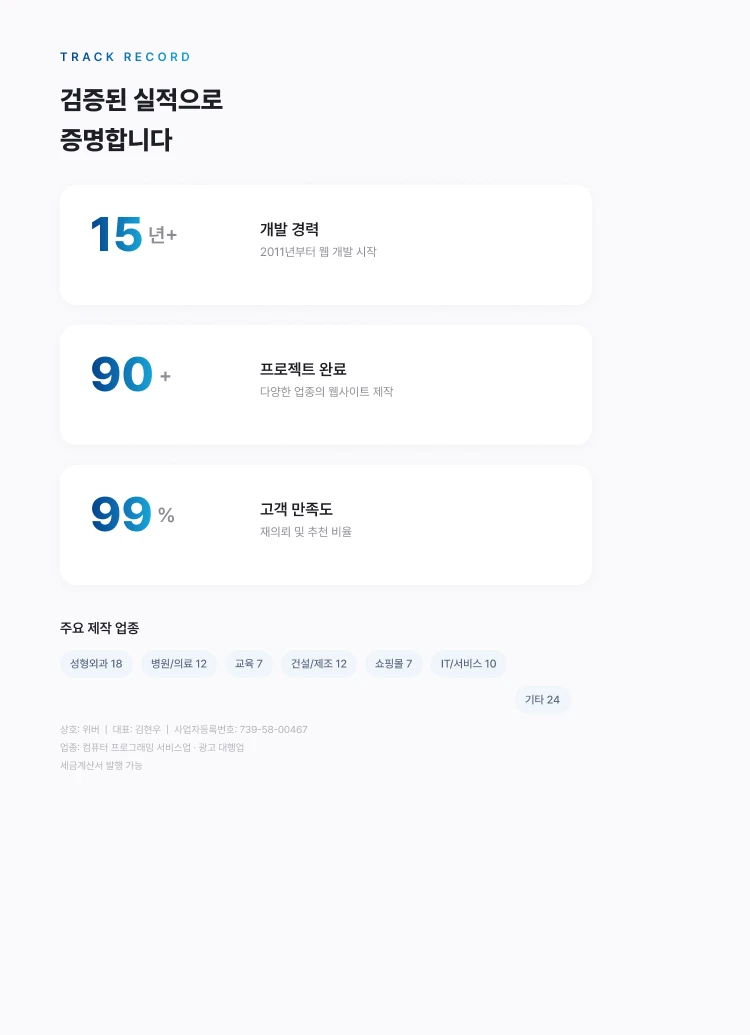Screen dimensions: 750x1035
Task: Click the 주요 제작 업종 heading
Action: tap(99, 628)
